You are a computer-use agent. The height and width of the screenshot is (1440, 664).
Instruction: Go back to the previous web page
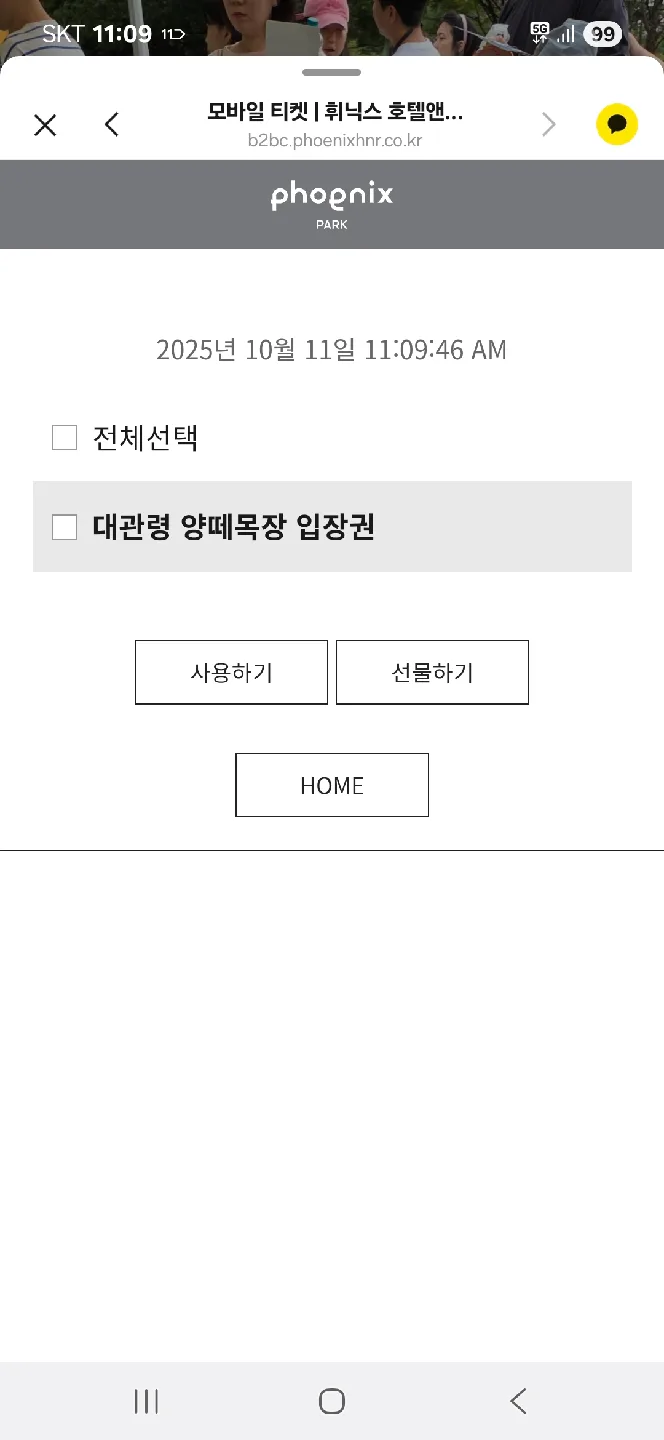[112, 125]
